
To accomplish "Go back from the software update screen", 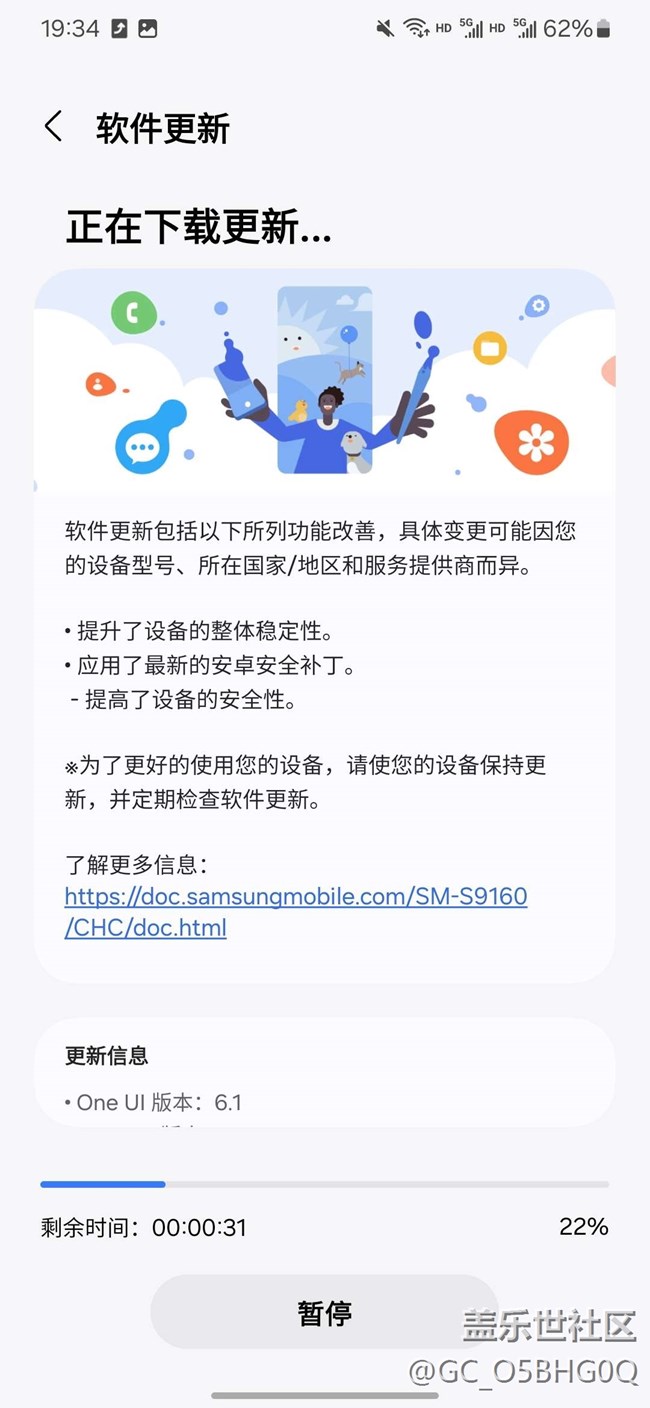I will 54,127.
